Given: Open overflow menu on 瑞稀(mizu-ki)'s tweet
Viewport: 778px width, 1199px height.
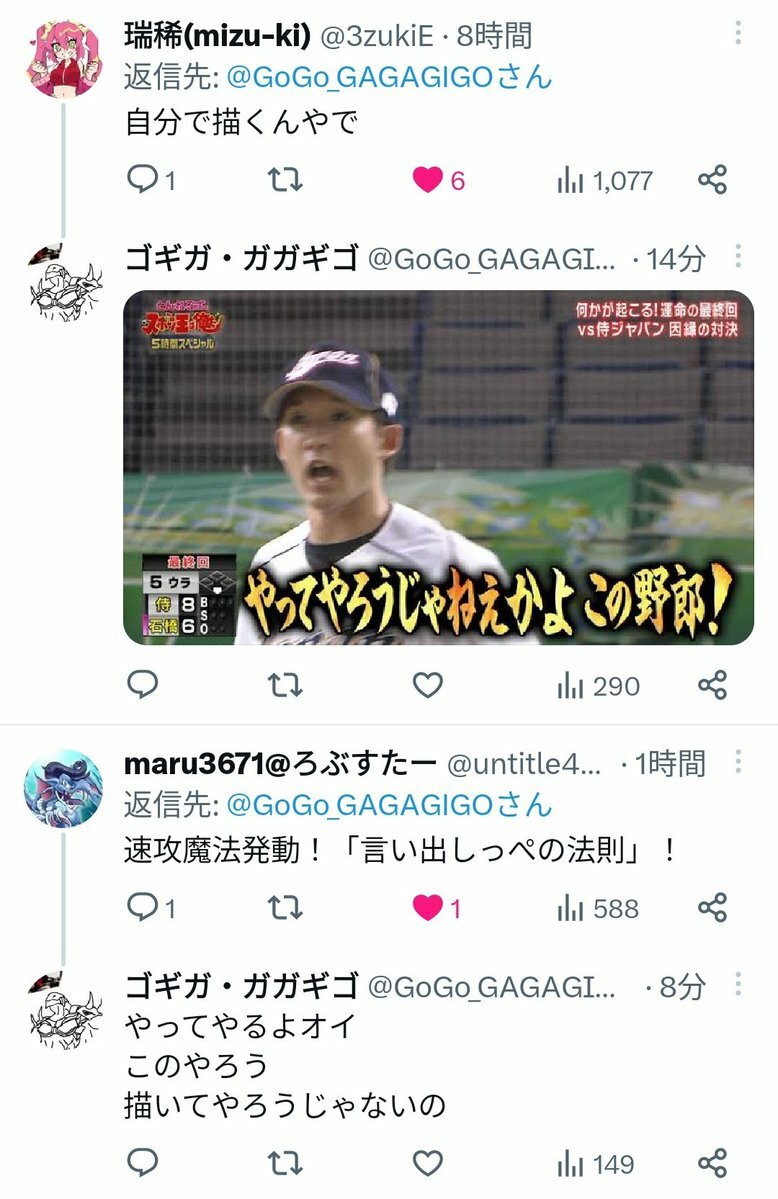Looking at the screenshot, I should pos(738,35).
